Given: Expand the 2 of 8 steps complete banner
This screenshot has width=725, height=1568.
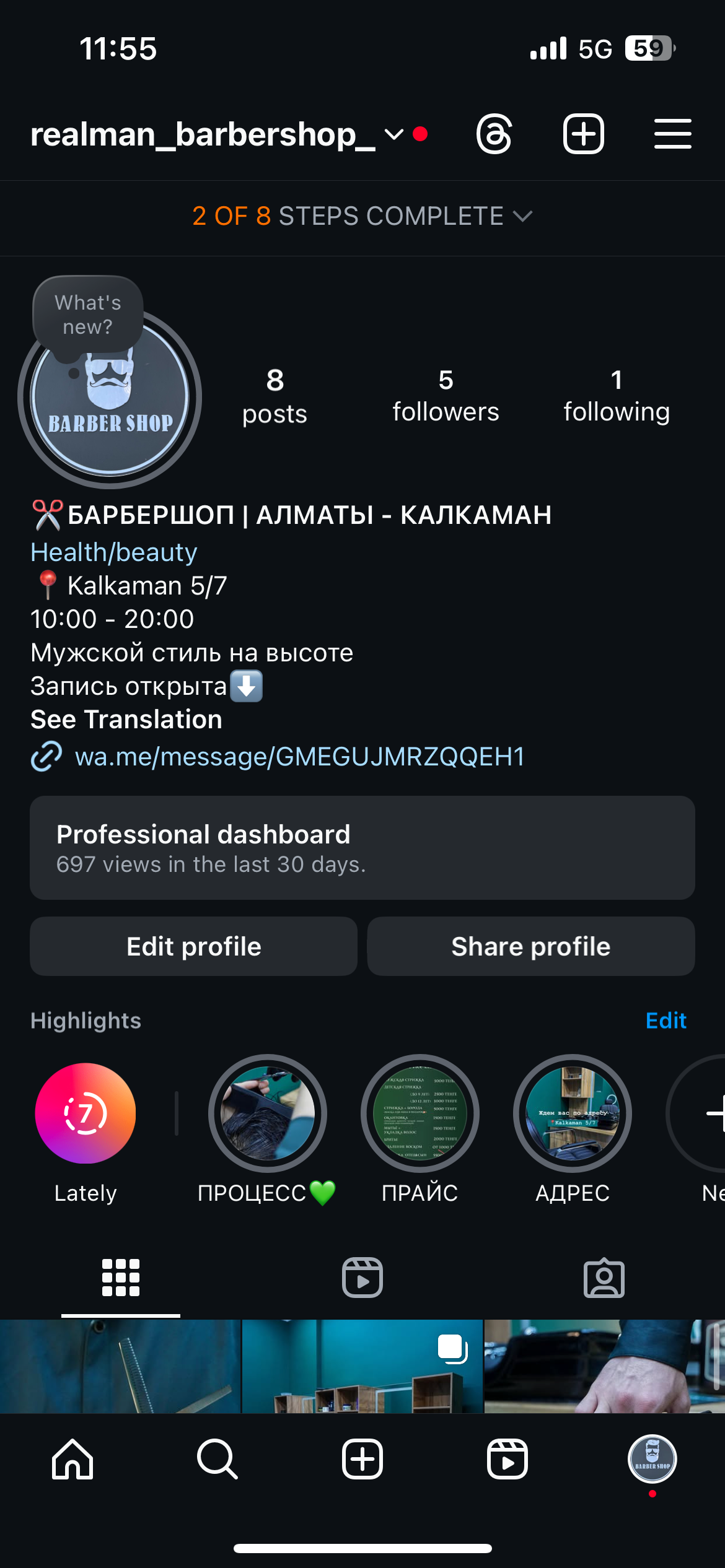Looking at the screenshot, I should point(362,217).
